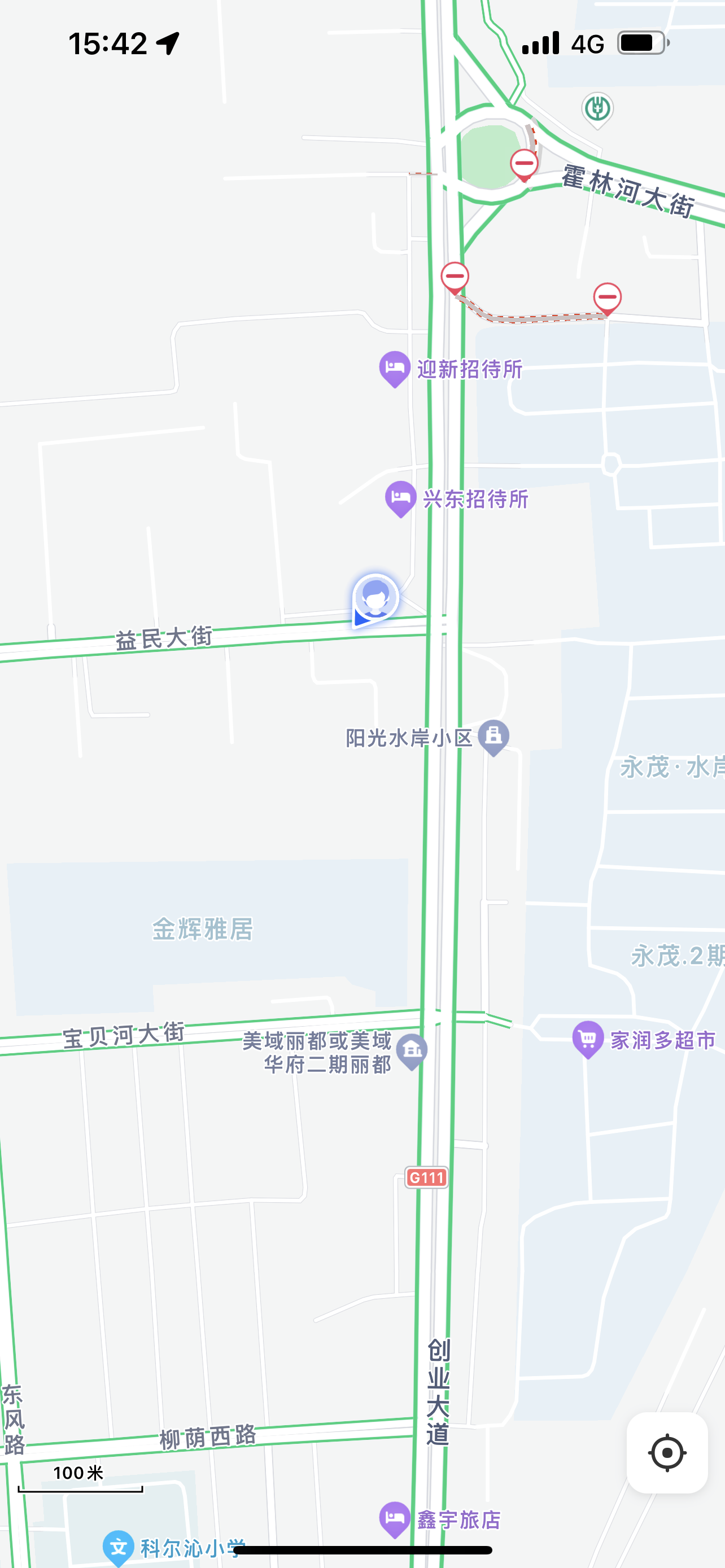Tap my location avatar on 益民大街
Viewport: 725px width, 1568px height.
(375, 598)
